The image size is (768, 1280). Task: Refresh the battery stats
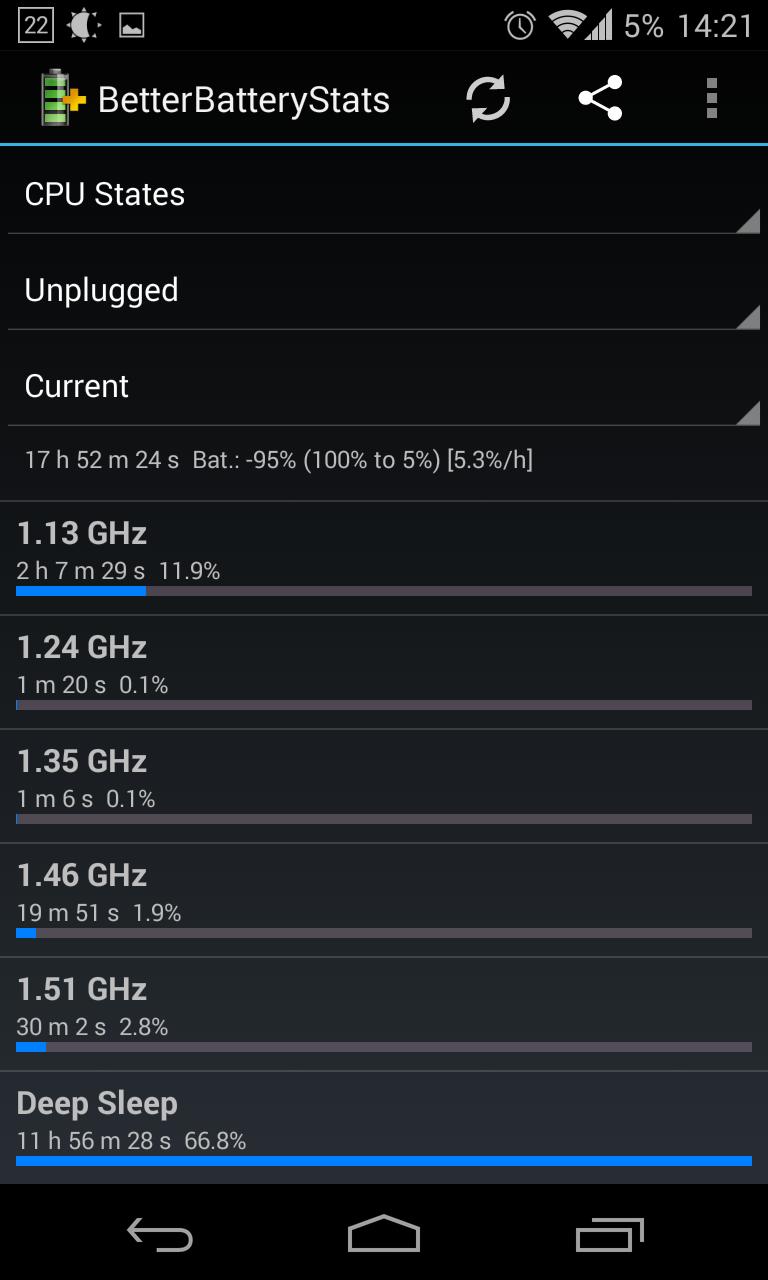click(x=488, y=99)
